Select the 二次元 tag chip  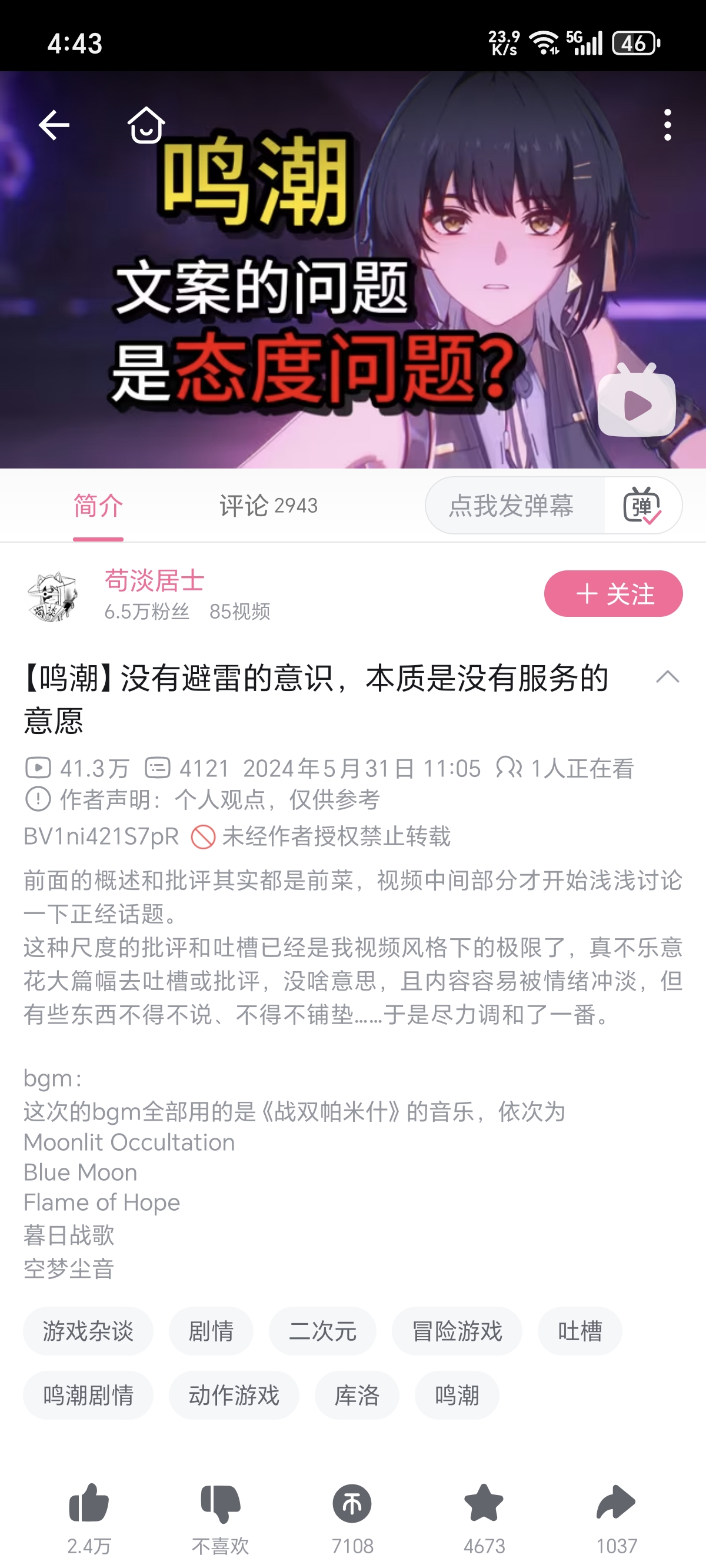[x=322, y=1331]
